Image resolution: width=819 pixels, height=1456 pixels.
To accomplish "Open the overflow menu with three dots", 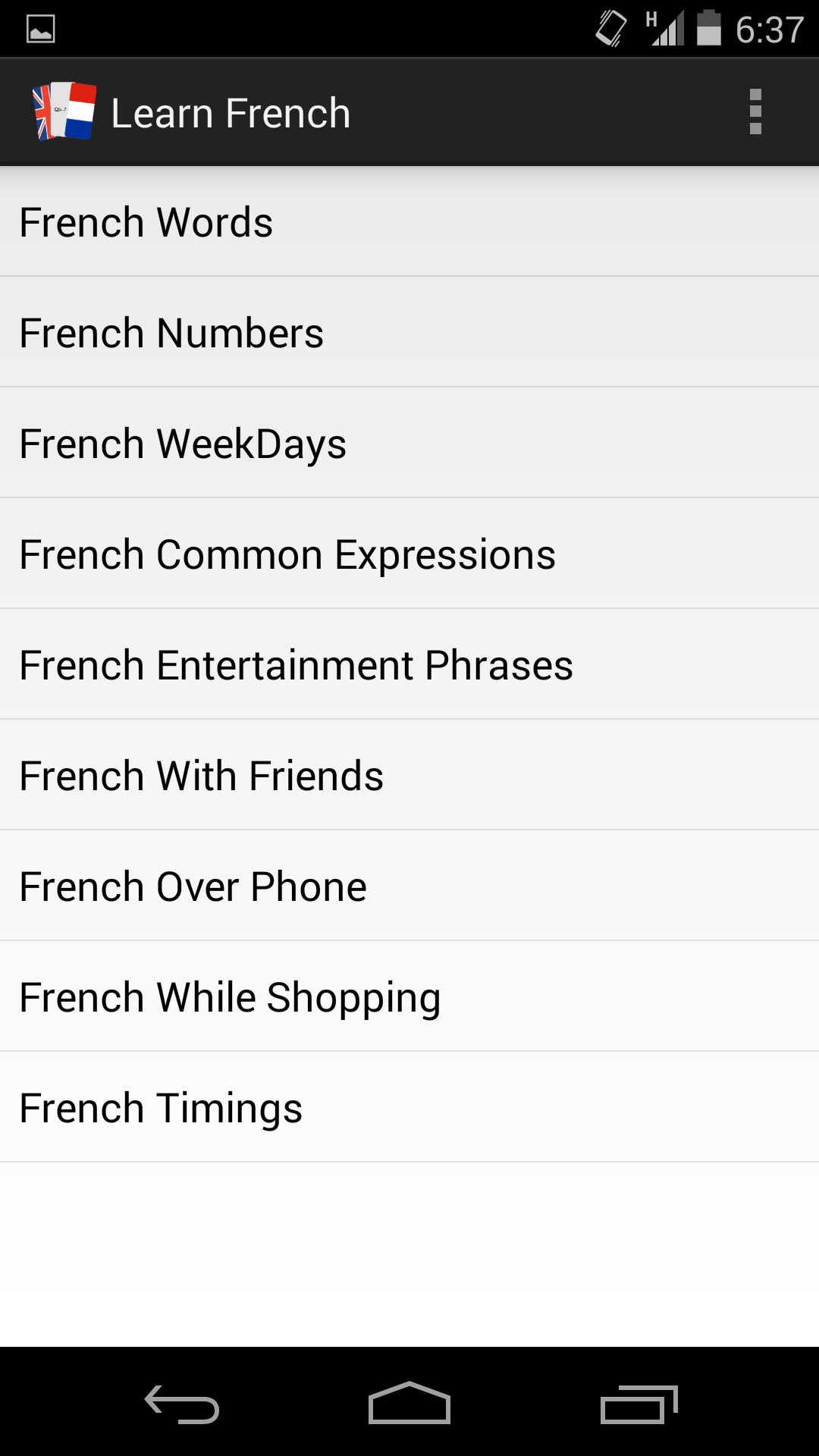I will pos(755,111).
